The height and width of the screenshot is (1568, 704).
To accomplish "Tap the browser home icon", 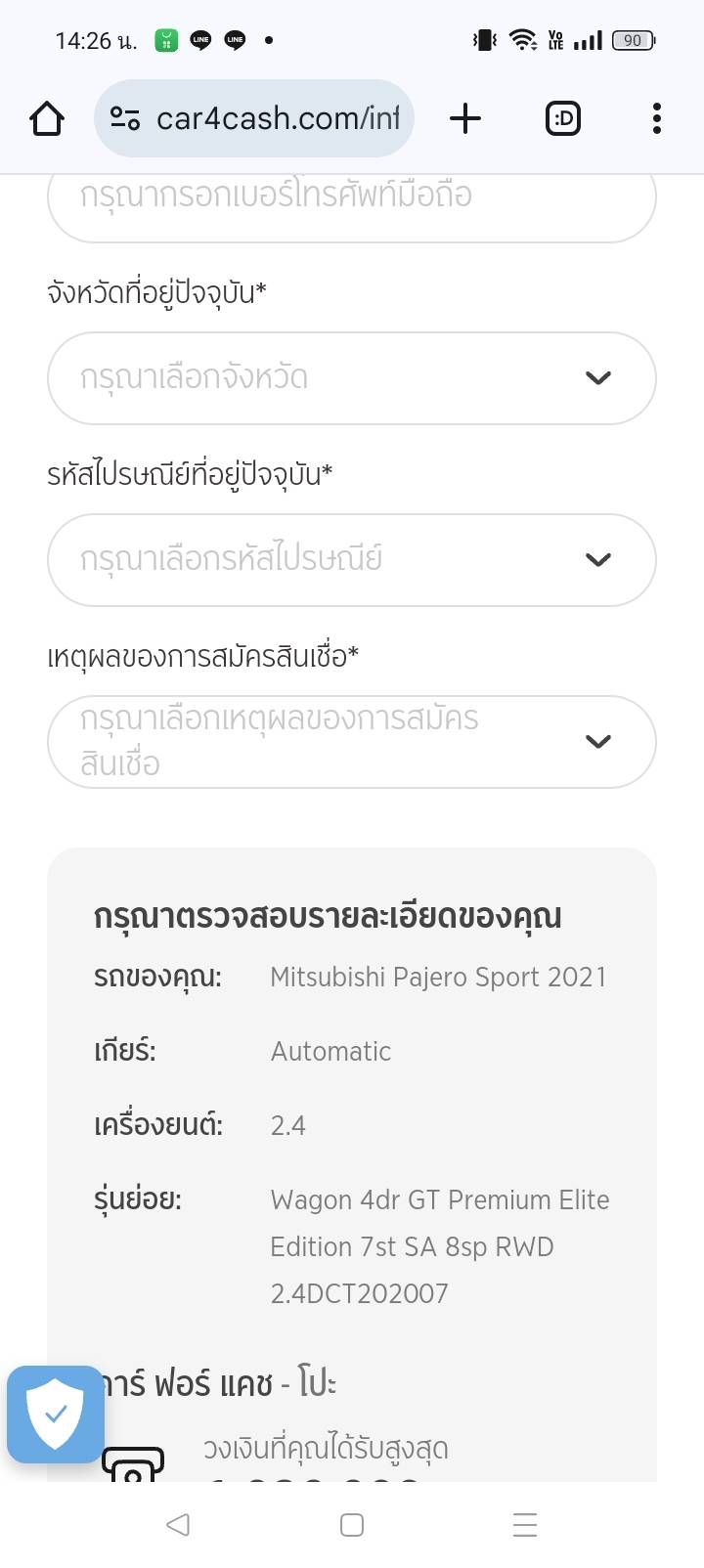I will [x=46, y=119].
